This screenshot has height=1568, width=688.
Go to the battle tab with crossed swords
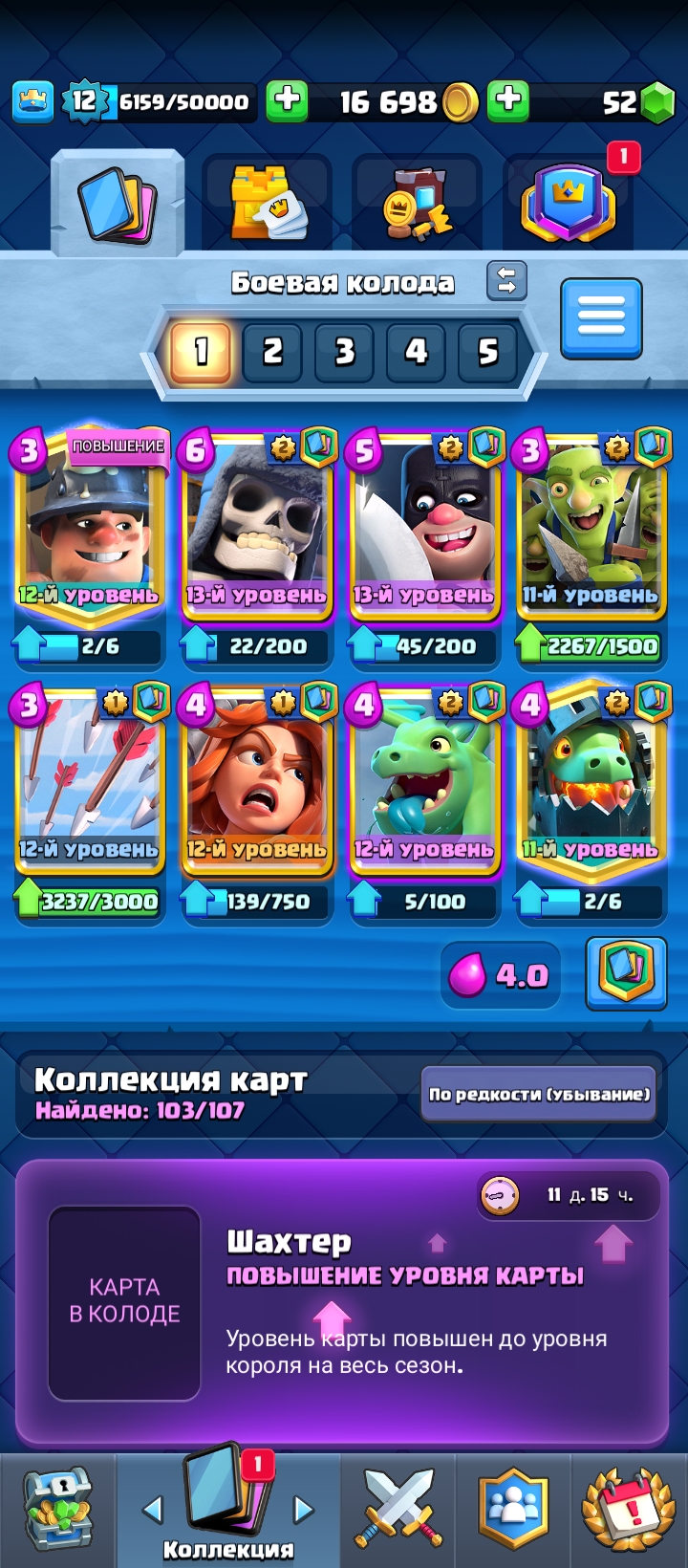398,1511
